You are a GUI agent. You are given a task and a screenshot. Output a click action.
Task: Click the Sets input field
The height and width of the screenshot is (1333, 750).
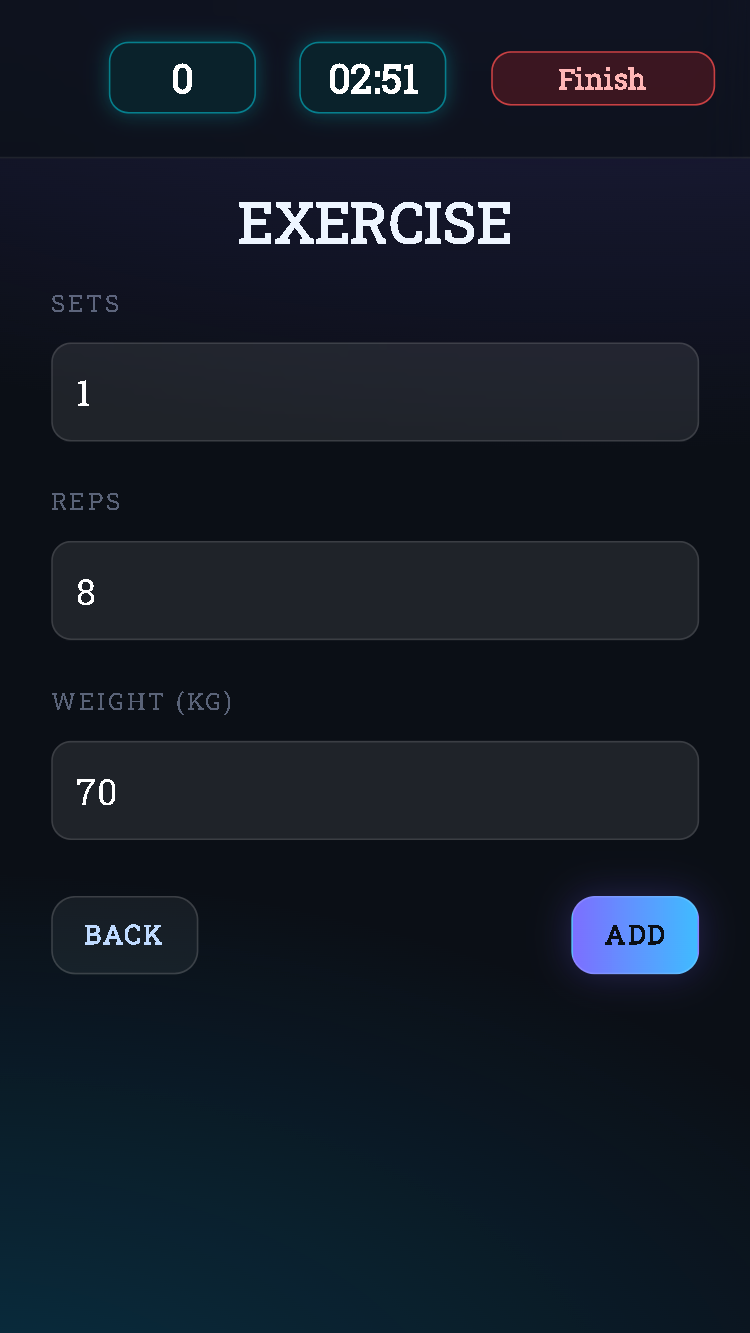pyautogui.click(x=375, y=392)
